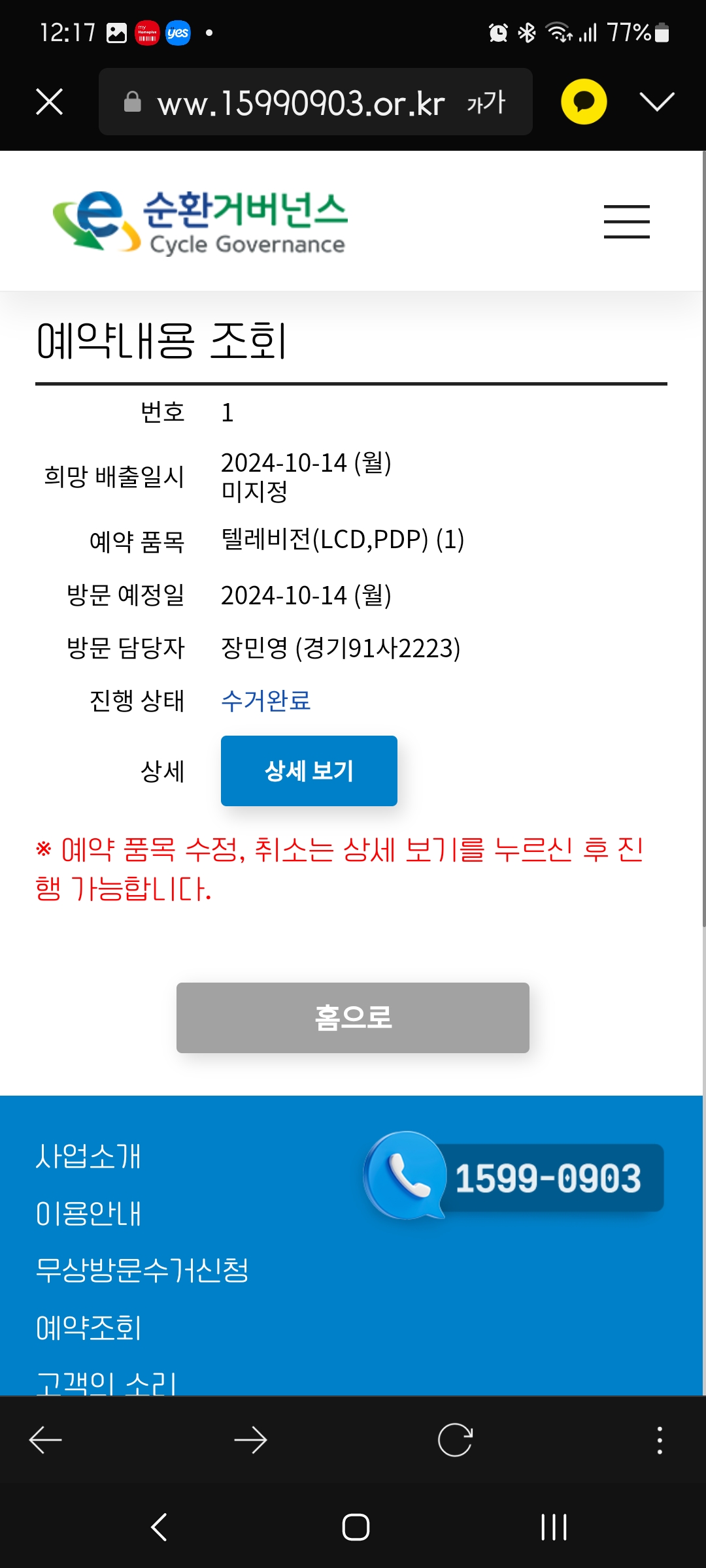Open the hamburger menu
706x1568 pixels.
coord(626,221)
